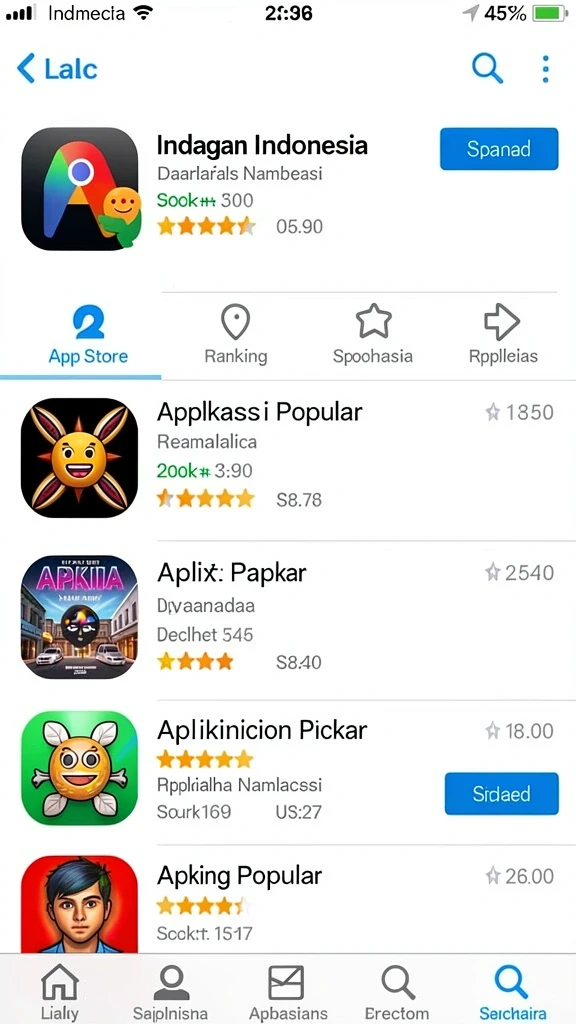The height and width of the screenshot is (1024, 576).
Task: Switch to the Ranking tab
Action: click(x=236, y=336)
